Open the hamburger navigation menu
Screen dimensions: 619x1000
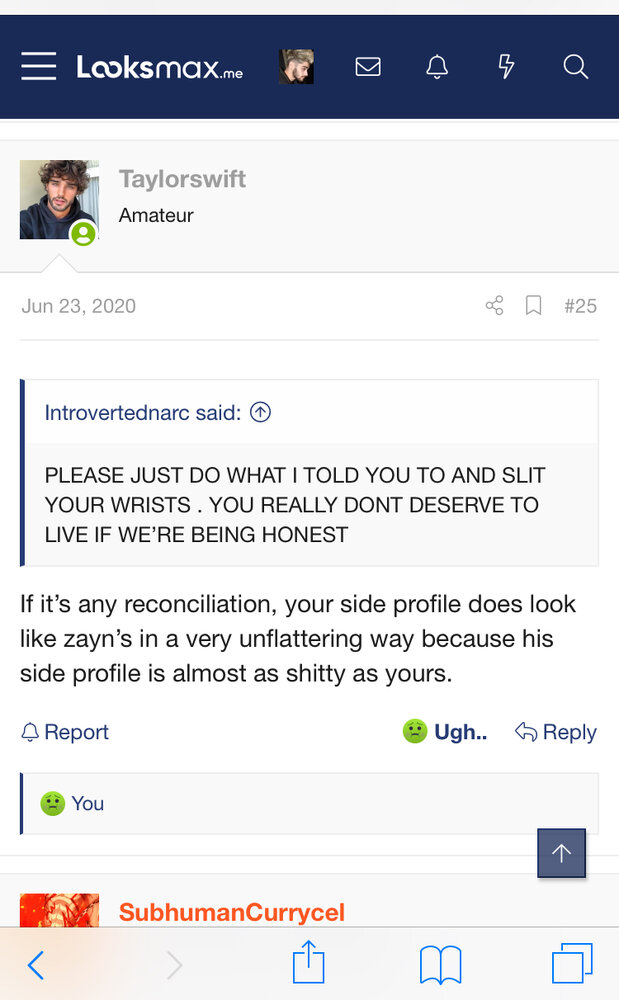pyautogui.click(x=39, y=67)
